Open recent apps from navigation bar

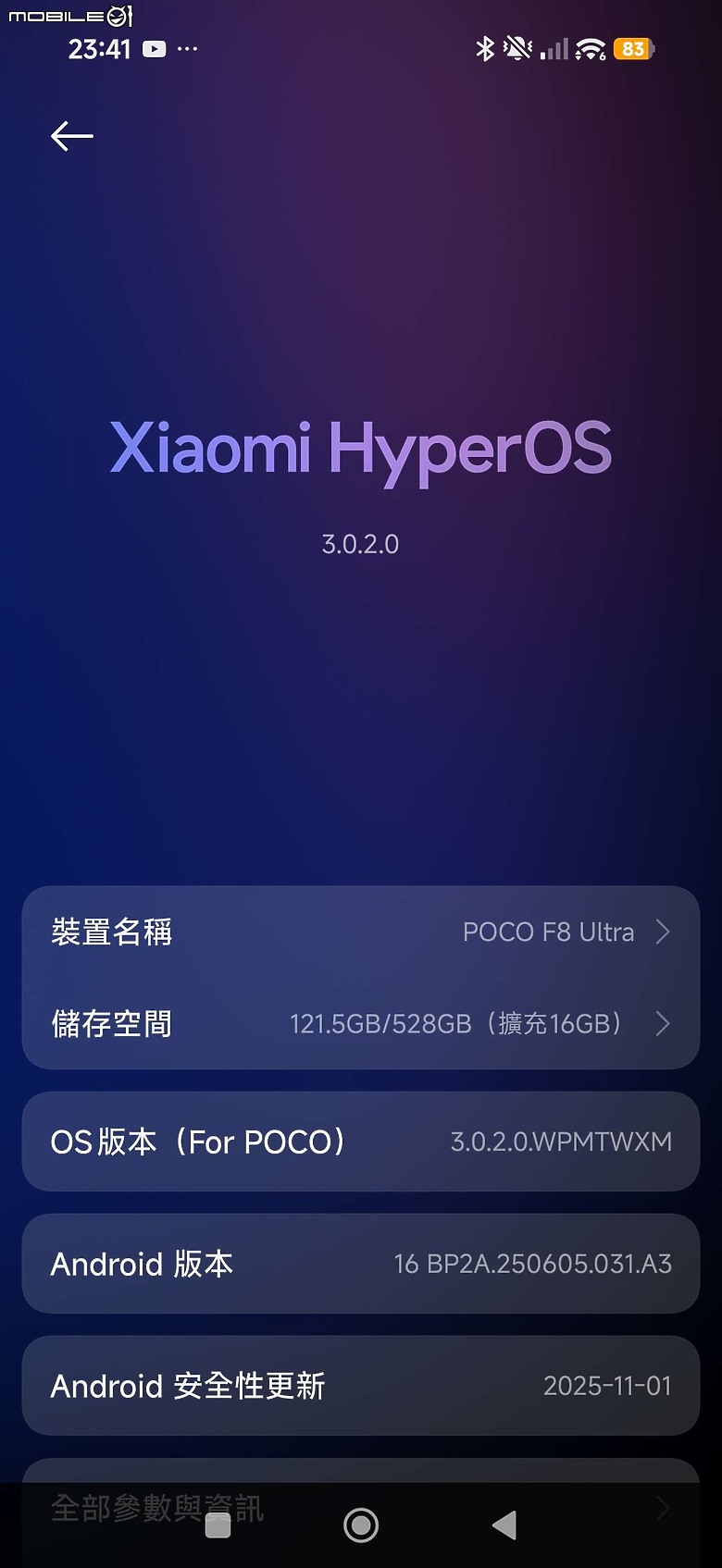pyautogui.click(x=218, y=1525)
